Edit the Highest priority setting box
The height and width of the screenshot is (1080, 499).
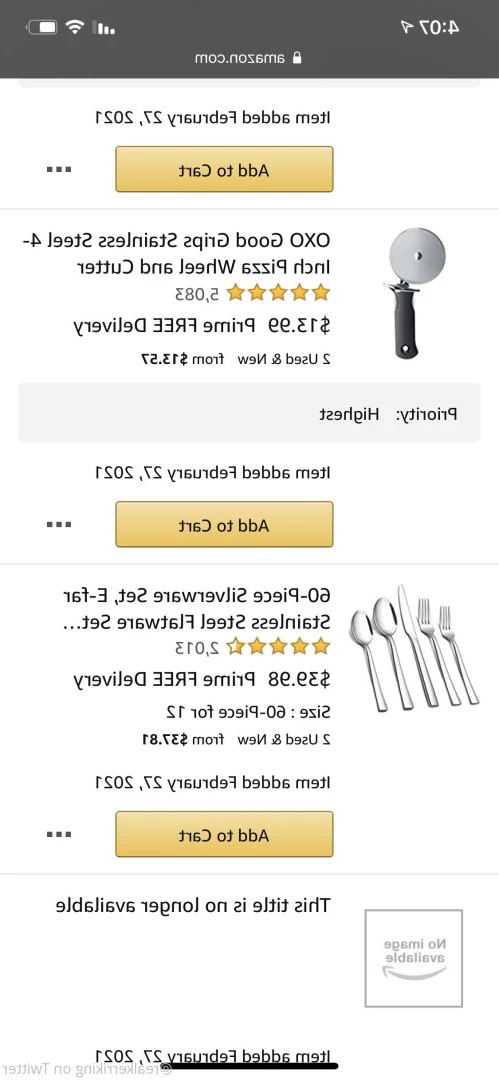click(250, 413)
